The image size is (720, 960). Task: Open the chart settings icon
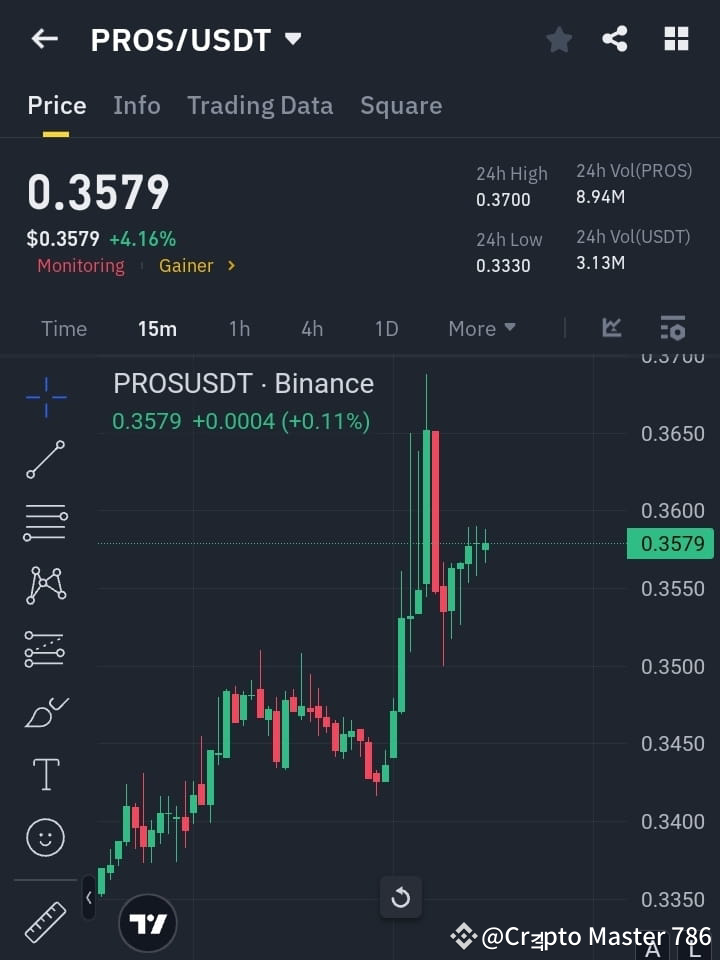672,328
